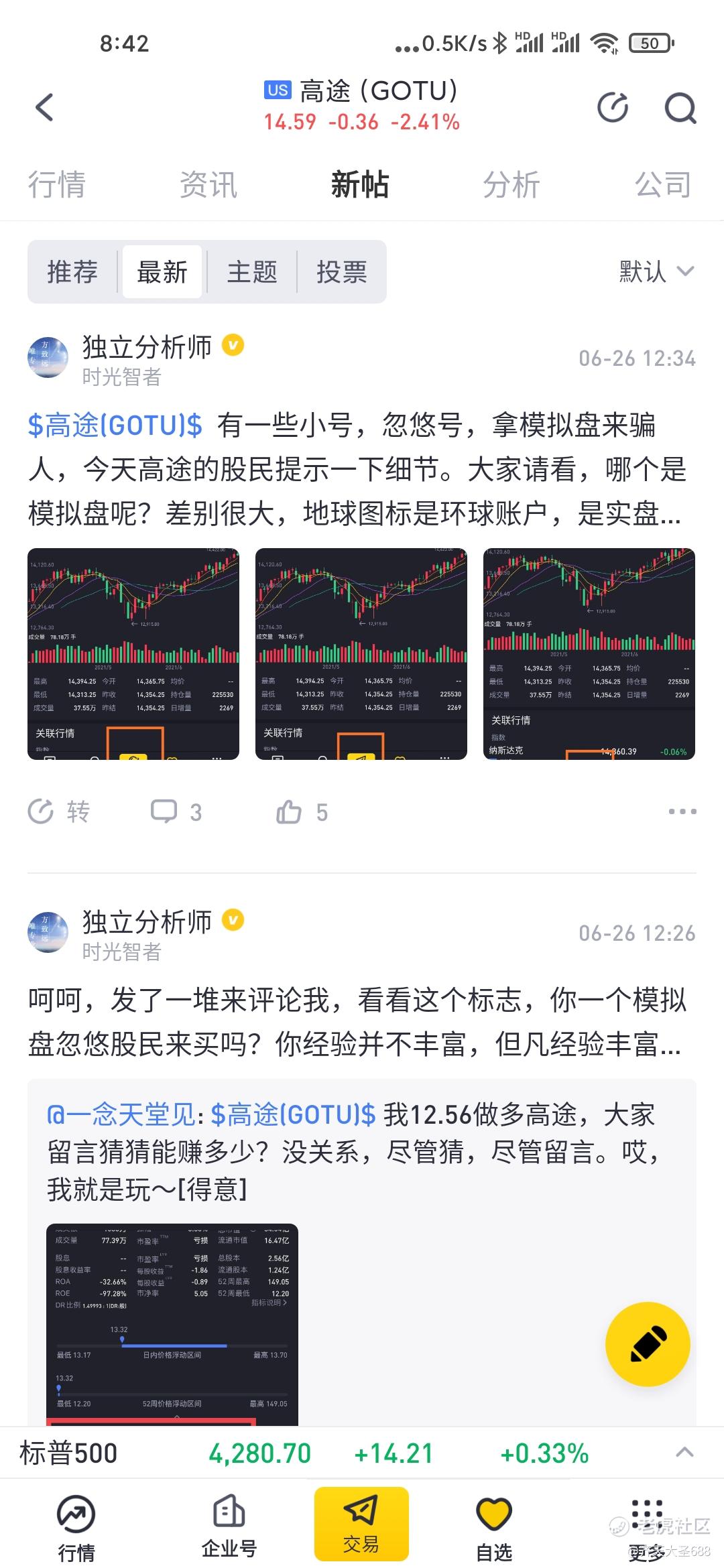Switch to the 资讯 top tab
This screenshot has width=724, height=1568.
point(208,185)
